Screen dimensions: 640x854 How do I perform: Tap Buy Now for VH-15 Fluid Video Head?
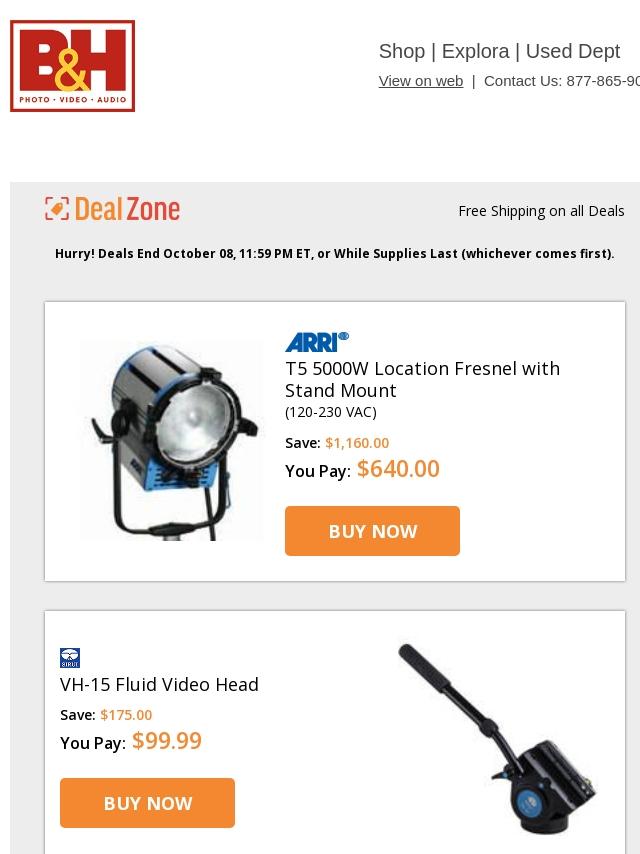[x=147, y=803]
